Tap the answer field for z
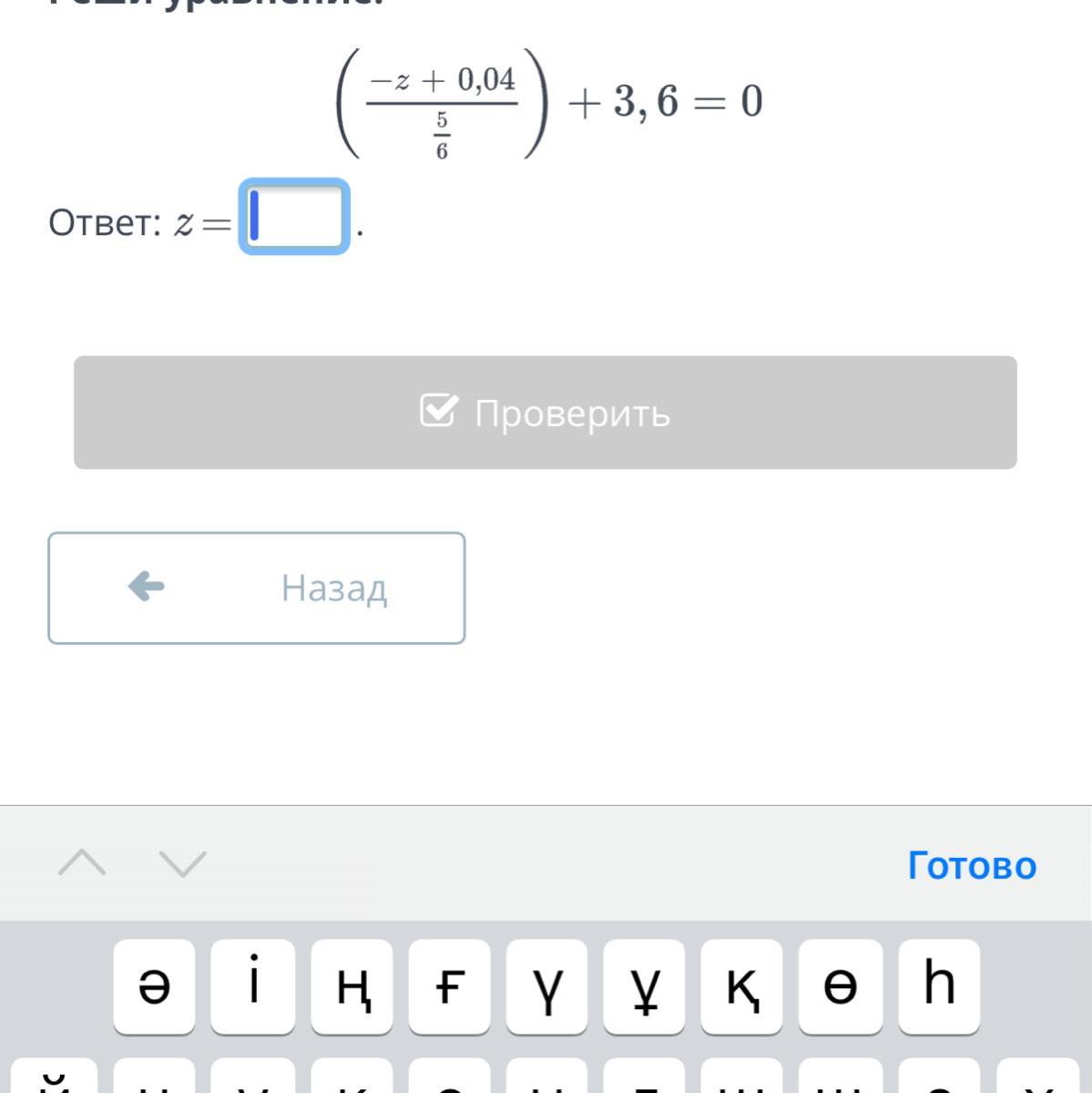Viewport: 1092px width, 1093px height. [294, 217]
